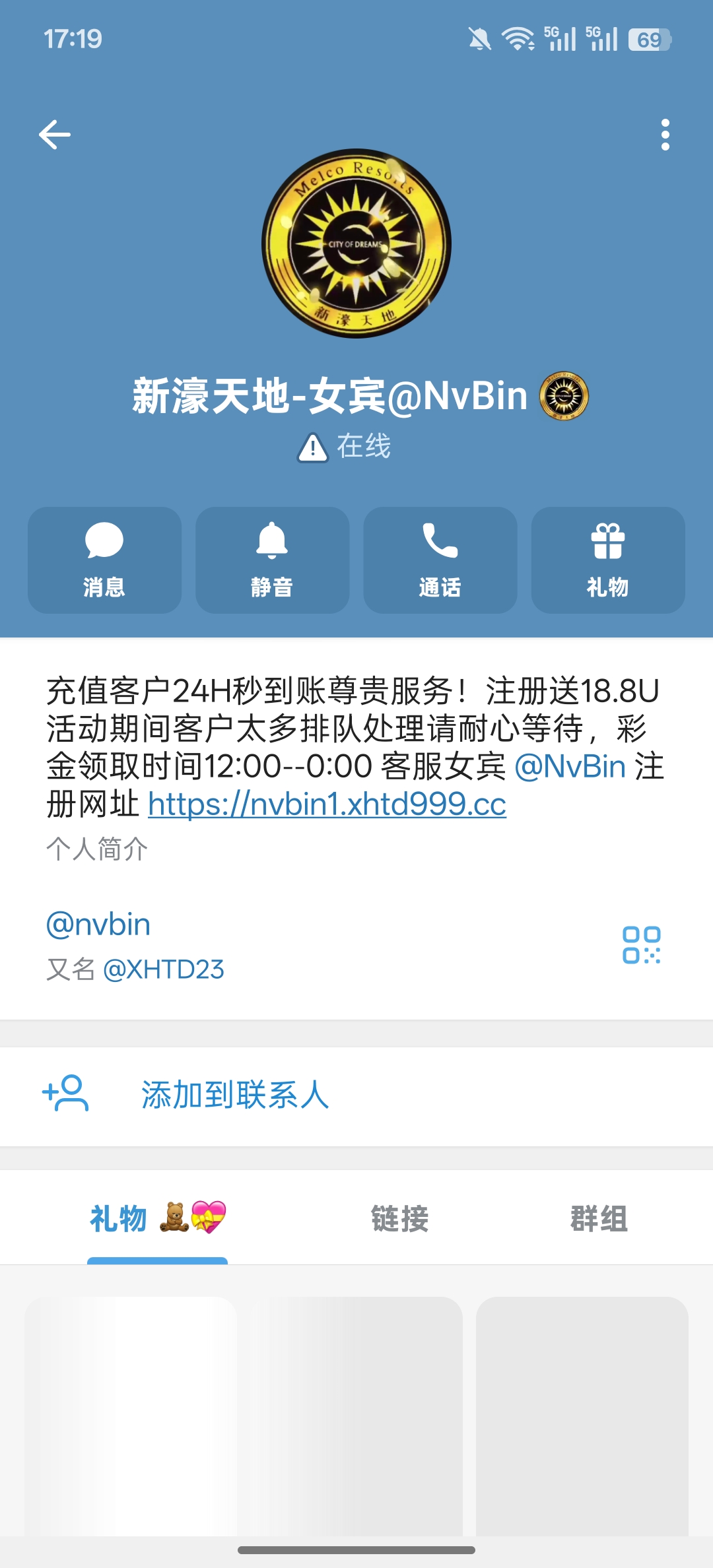Switch to the 群组 tab
713x1568 pixels.
(x=597, y=1220)
